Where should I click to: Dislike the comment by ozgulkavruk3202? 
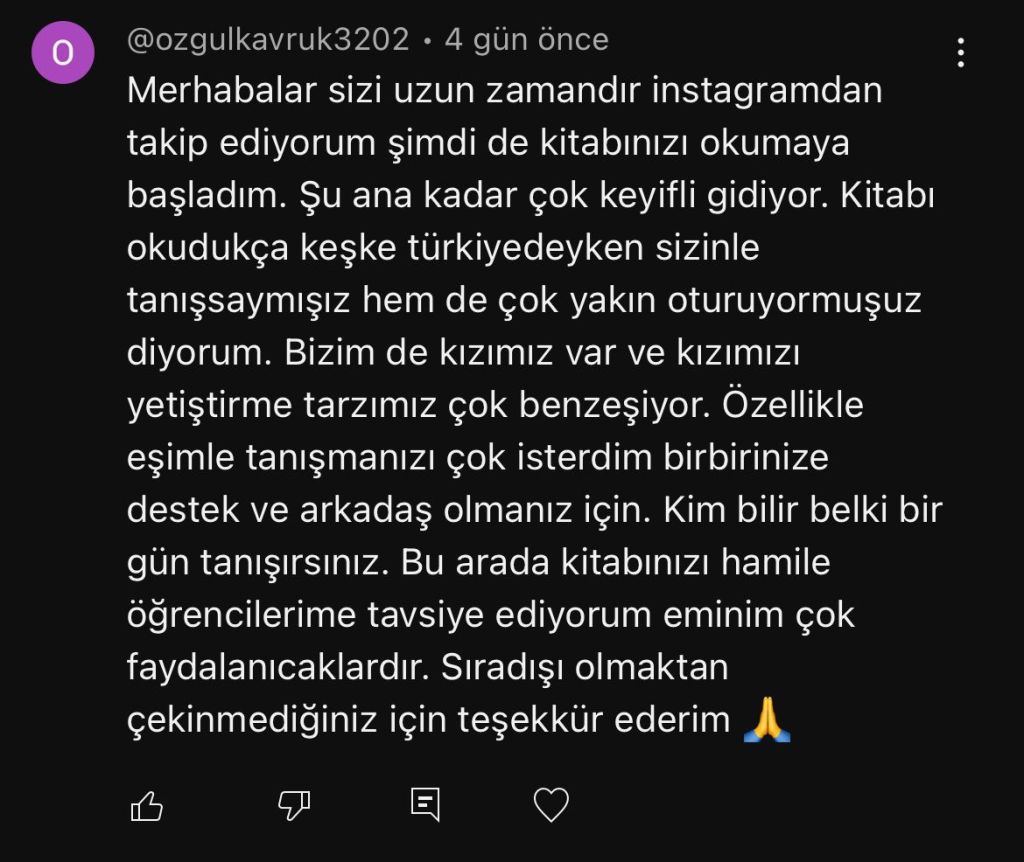293,803
